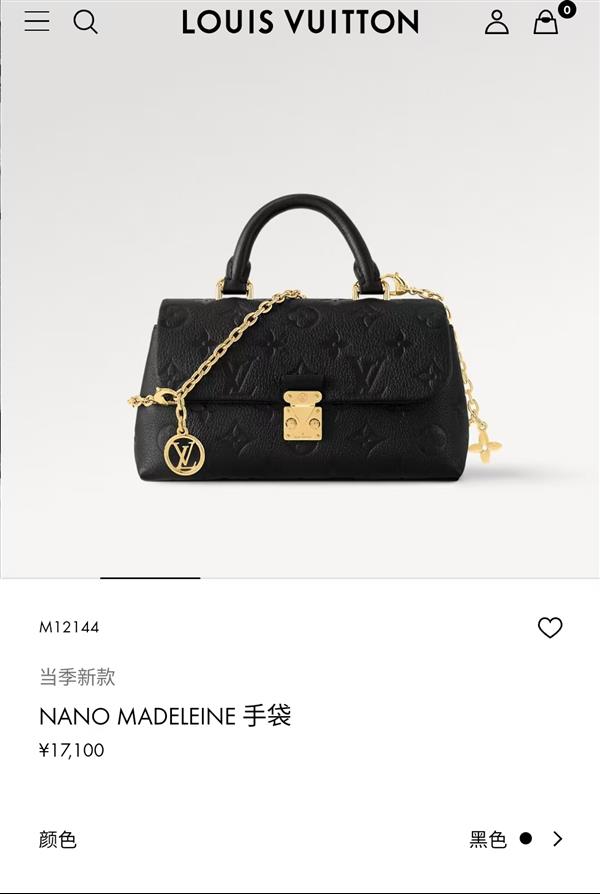Screen dimensions: 600x894
Task: Add Nano Madeleine to wishlist heart
Action: coord(550,628)
